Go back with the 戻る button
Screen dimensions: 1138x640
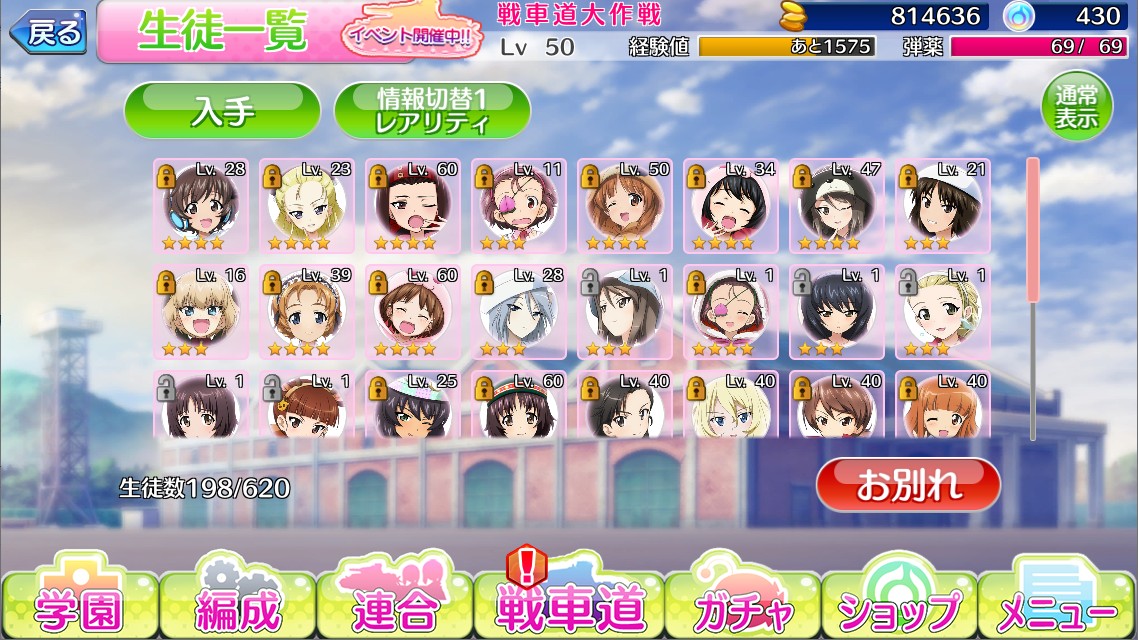click(49, 32)
